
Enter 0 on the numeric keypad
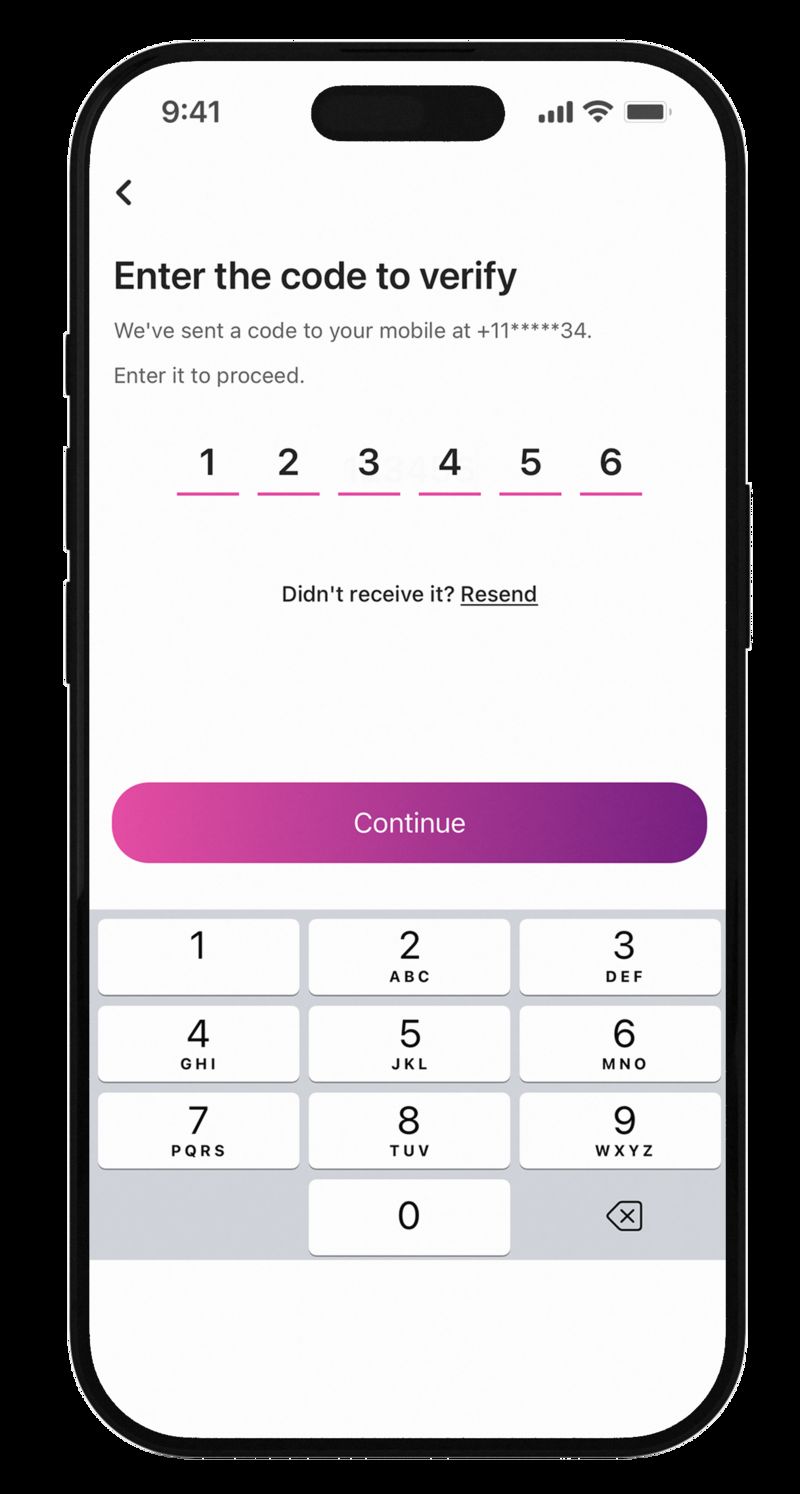pyautogui.click(x=409, y=1216)
